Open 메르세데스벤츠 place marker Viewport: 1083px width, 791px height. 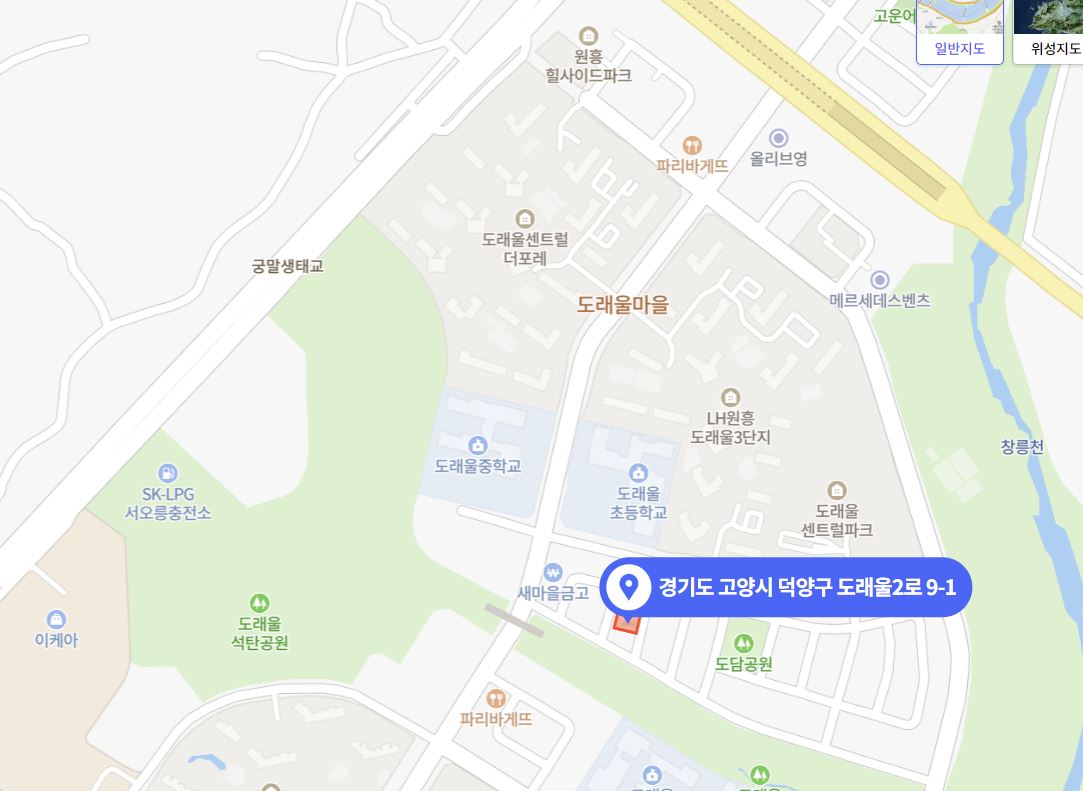[x=880, y=280]
